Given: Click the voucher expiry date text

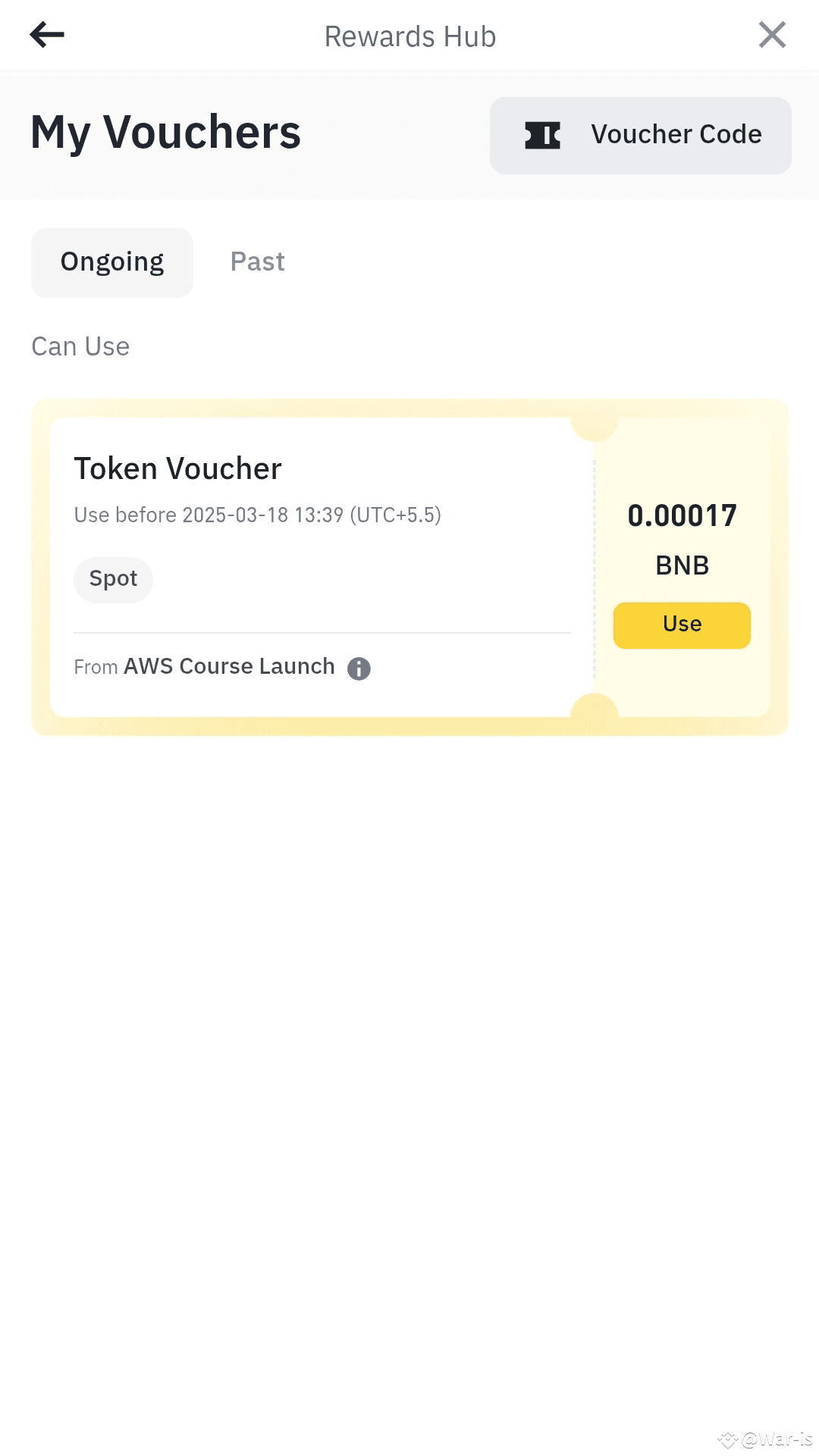Looking at the screenshot, I should [257, 515].
